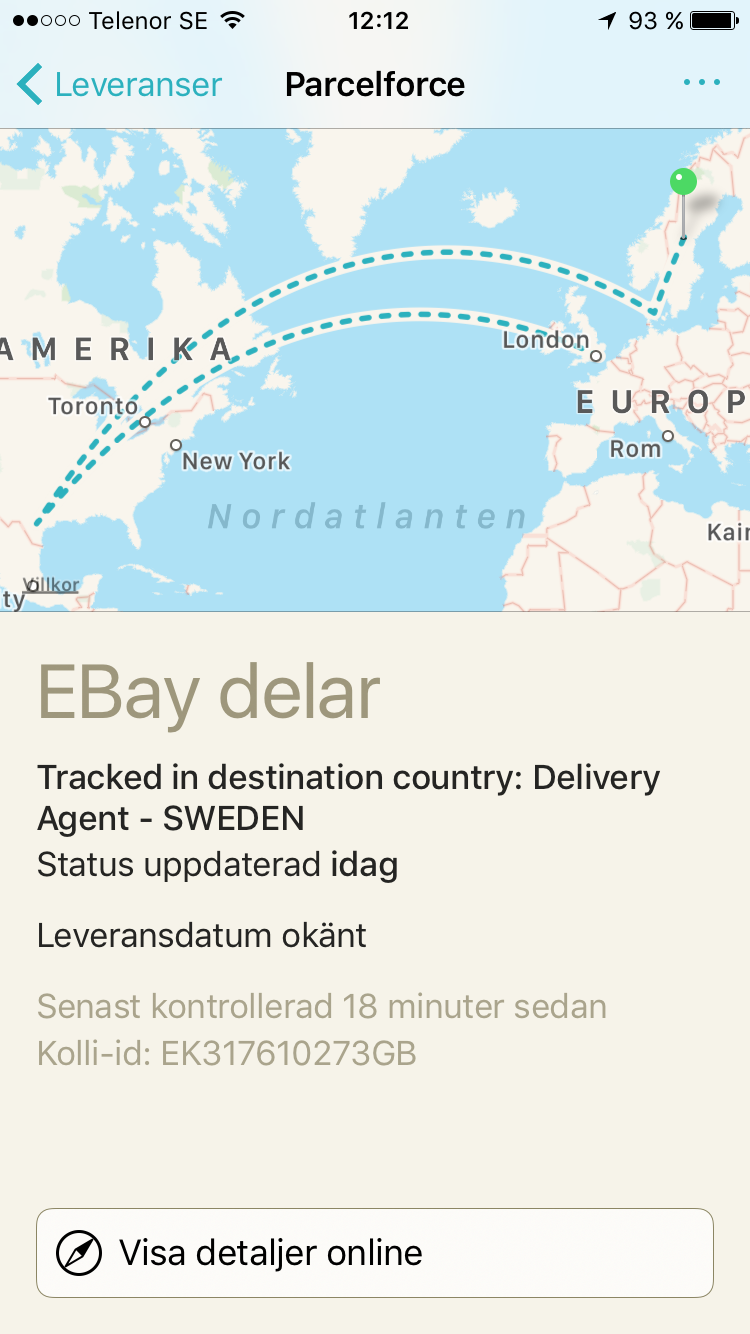Go back to Leveranser list
Viewport: 750px width, 1334px height.
[120, 84]
